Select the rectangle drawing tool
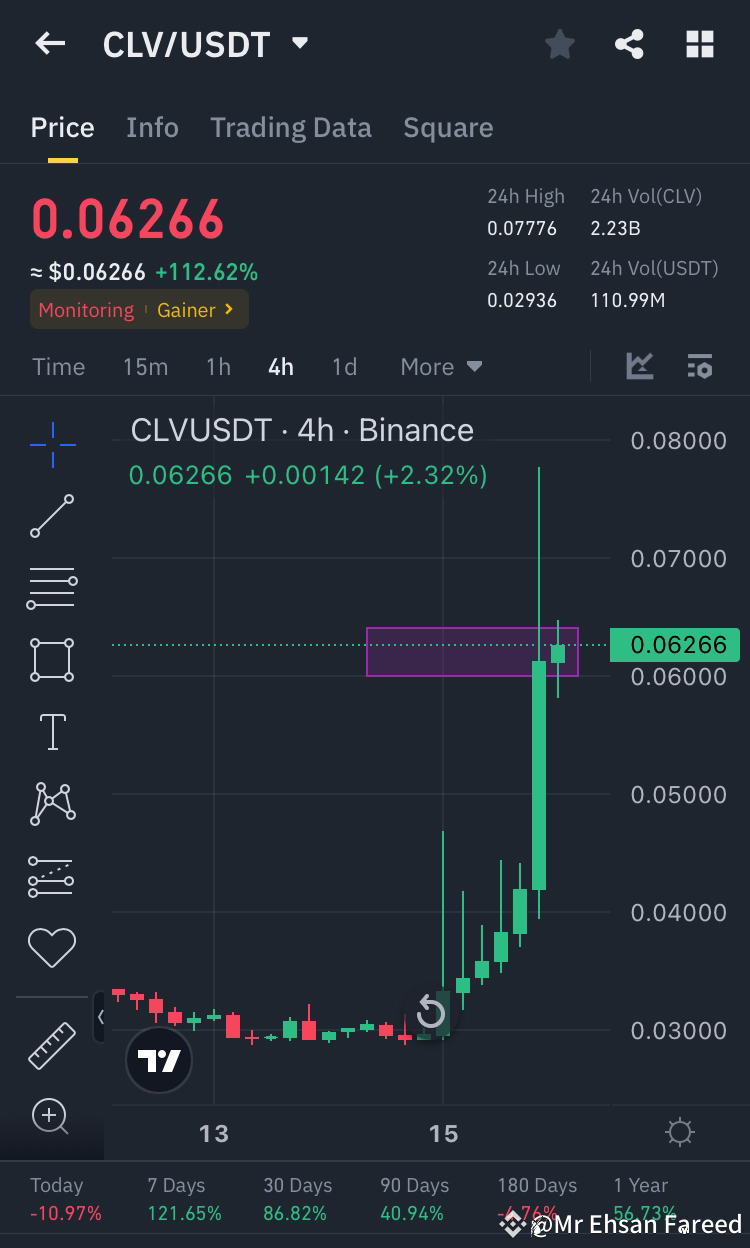The image size is (750, 1248). click(51, 659)
